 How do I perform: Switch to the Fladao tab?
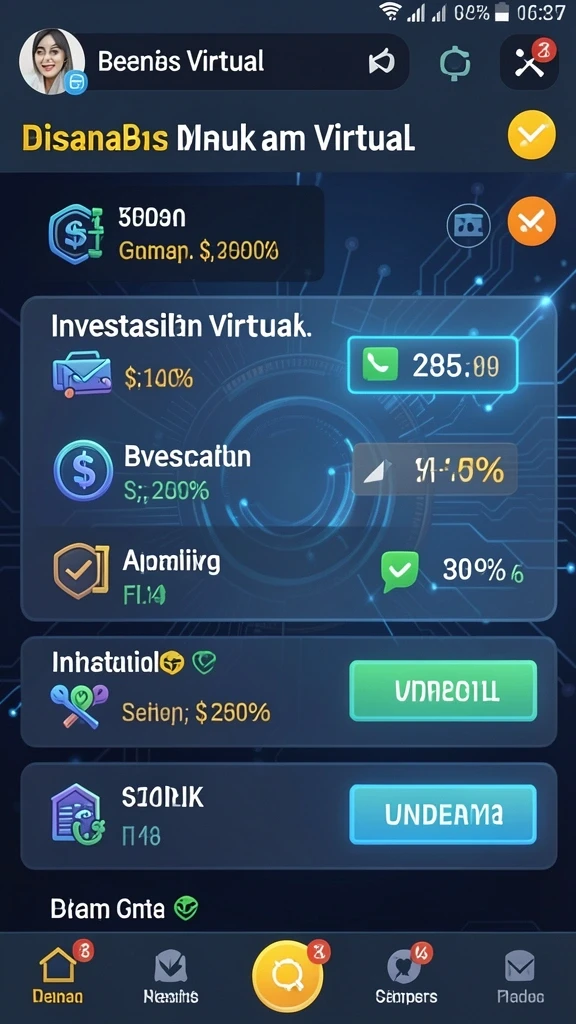520,976
